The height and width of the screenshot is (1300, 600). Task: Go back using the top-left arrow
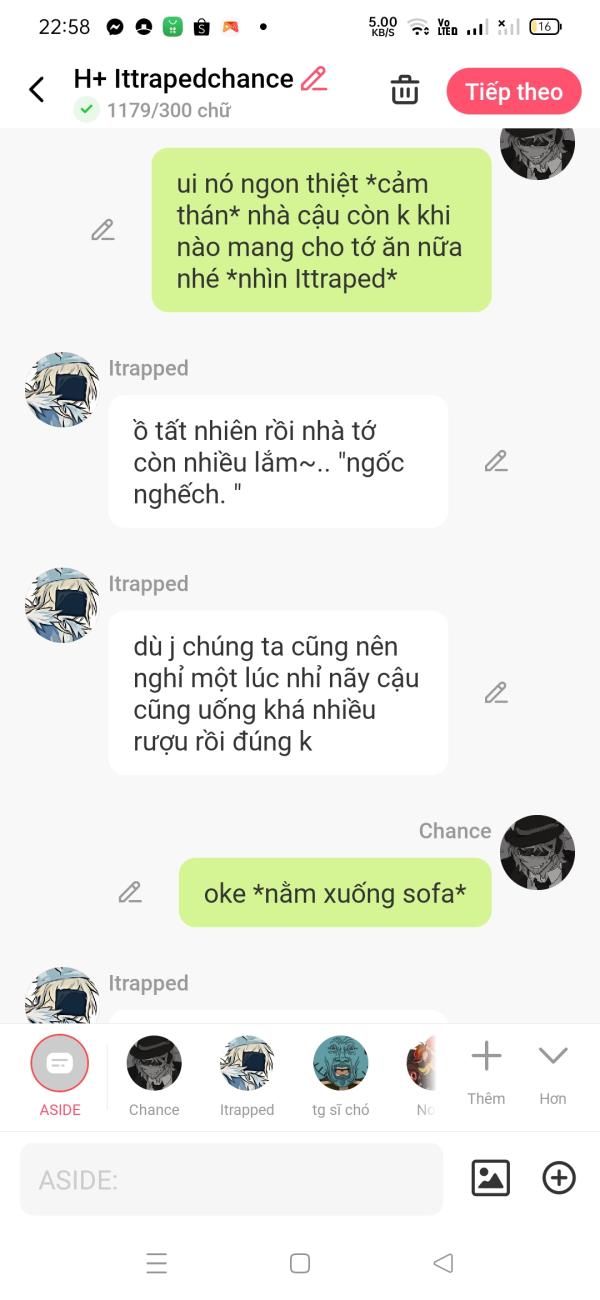point(37,90)
